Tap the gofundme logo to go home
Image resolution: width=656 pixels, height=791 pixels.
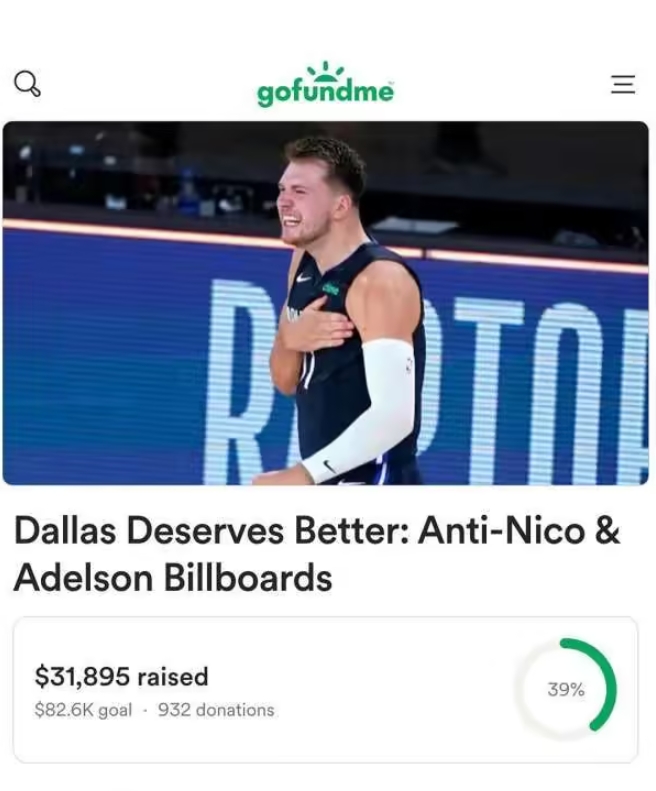[x=326, y=86]
